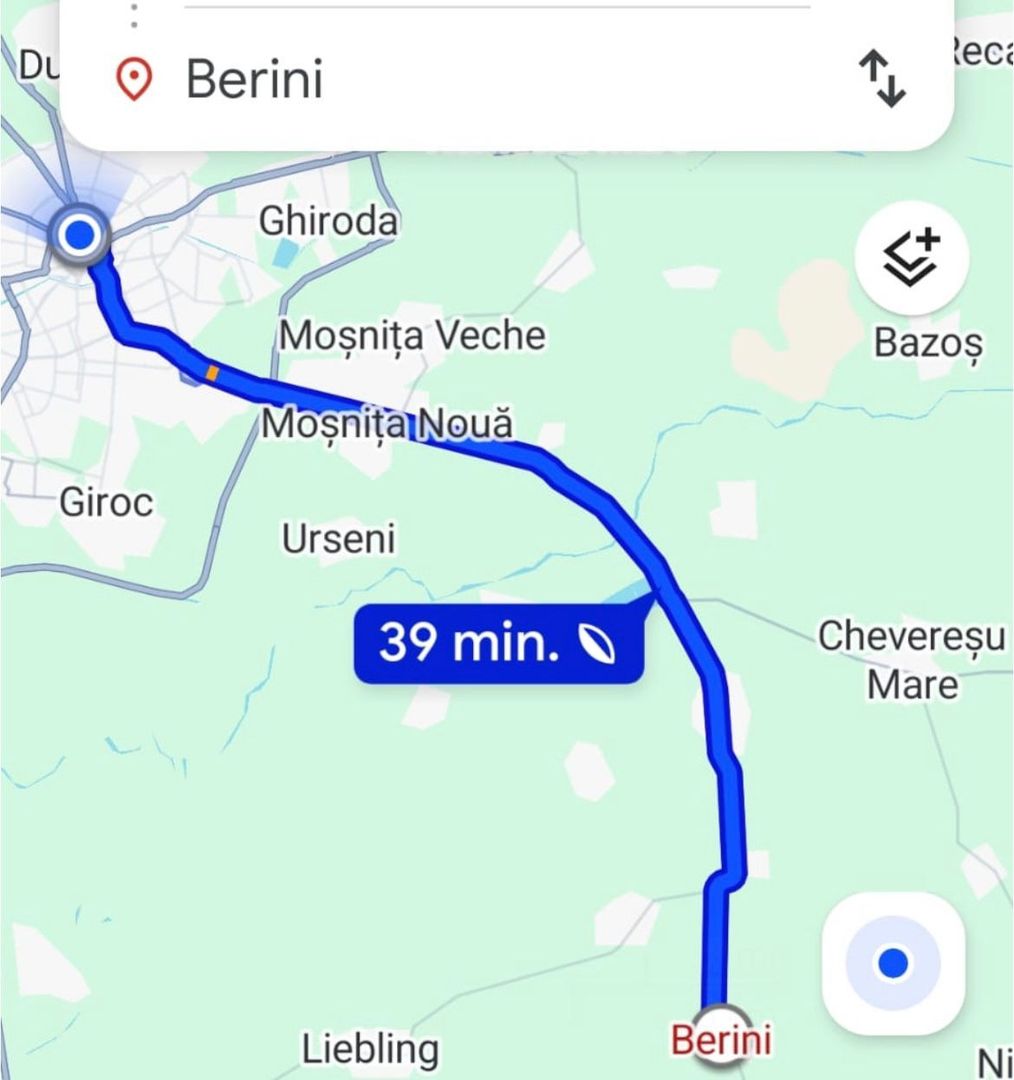Click the leaf icon on the trip badge
Image resolution: width=1014 pixels, height=1080 pixels.
(x=597, y=641)
